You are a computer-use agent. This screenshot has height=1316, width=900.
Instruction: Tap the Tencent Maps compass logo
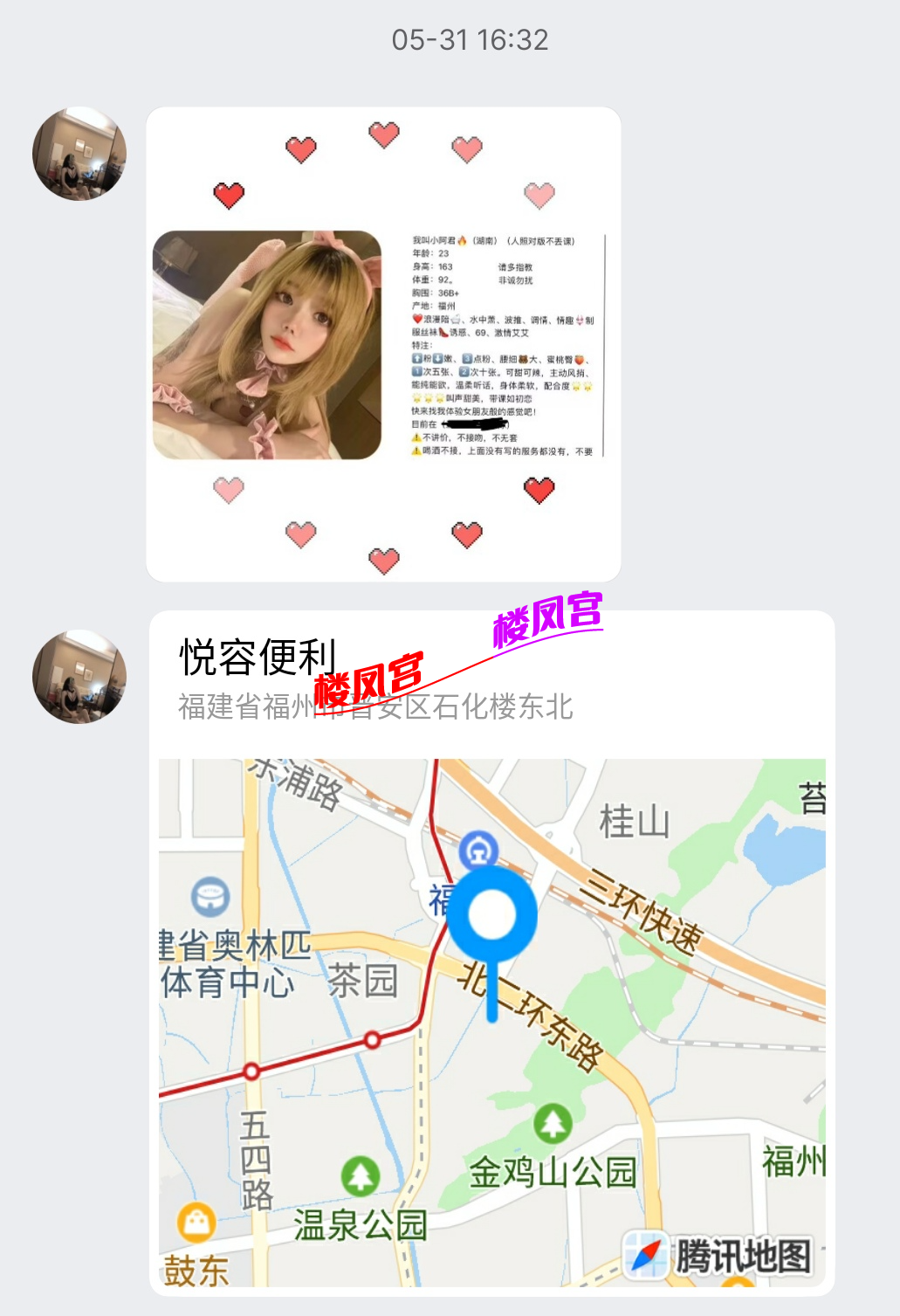click(646, 1255)
